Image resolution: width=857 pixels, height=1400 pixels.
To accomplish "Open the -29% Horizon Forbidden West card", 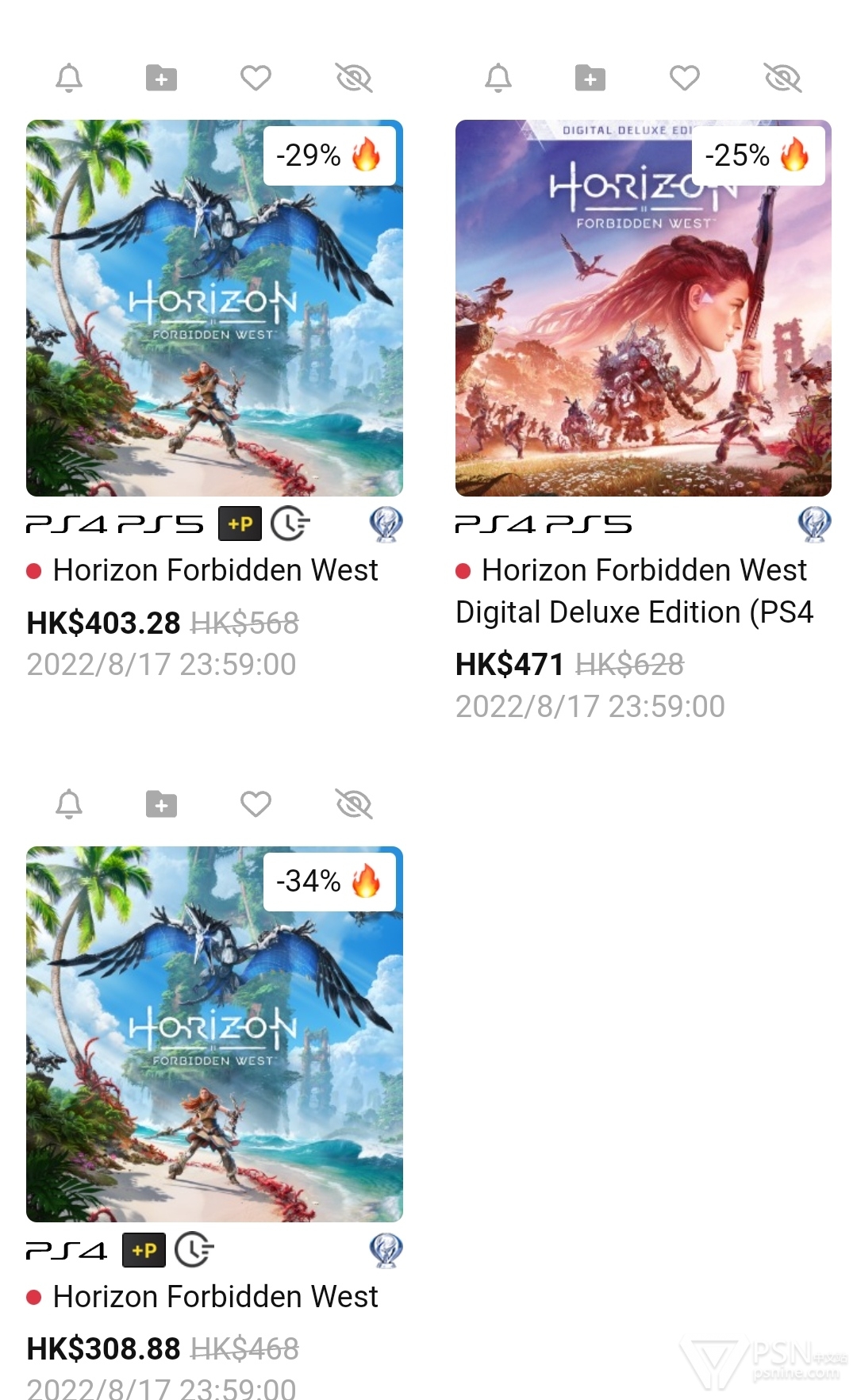I will [214, 308].
